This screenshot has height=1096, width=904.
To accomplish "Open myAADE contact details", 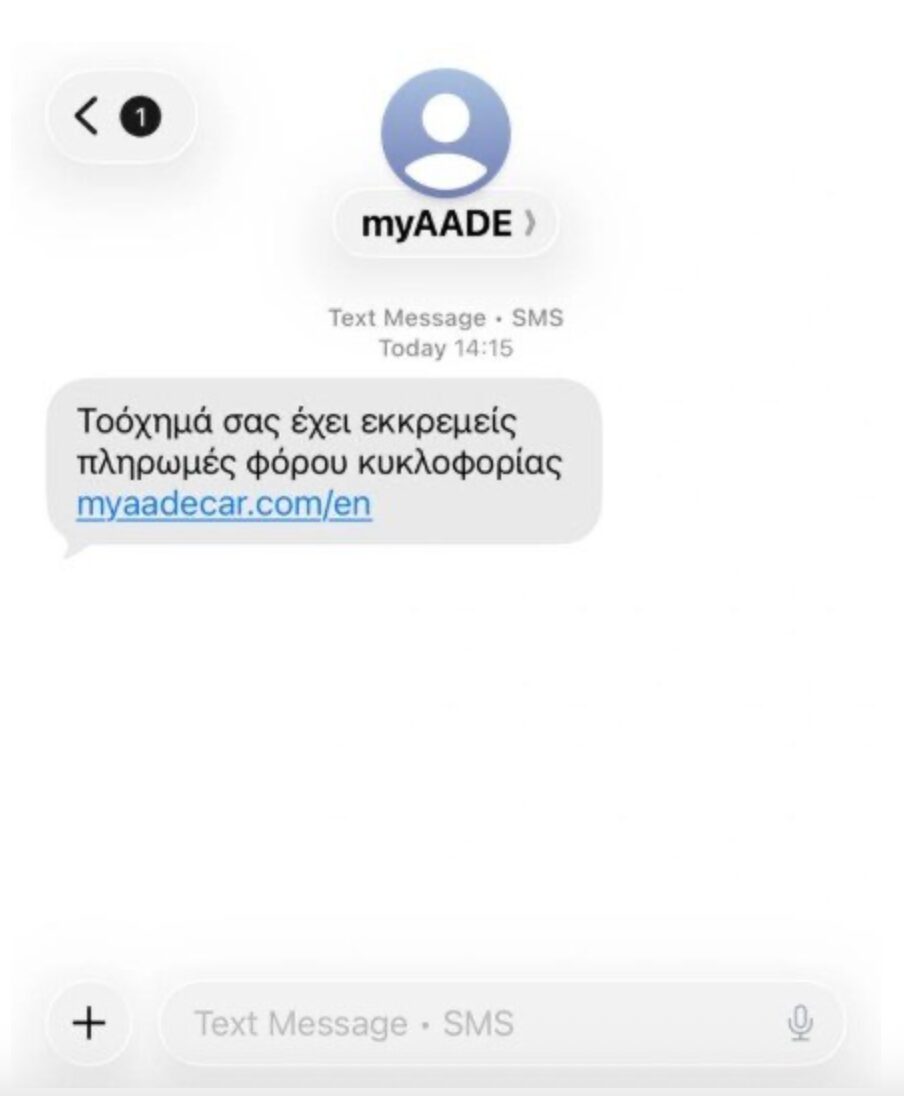I will pos(446,225).
